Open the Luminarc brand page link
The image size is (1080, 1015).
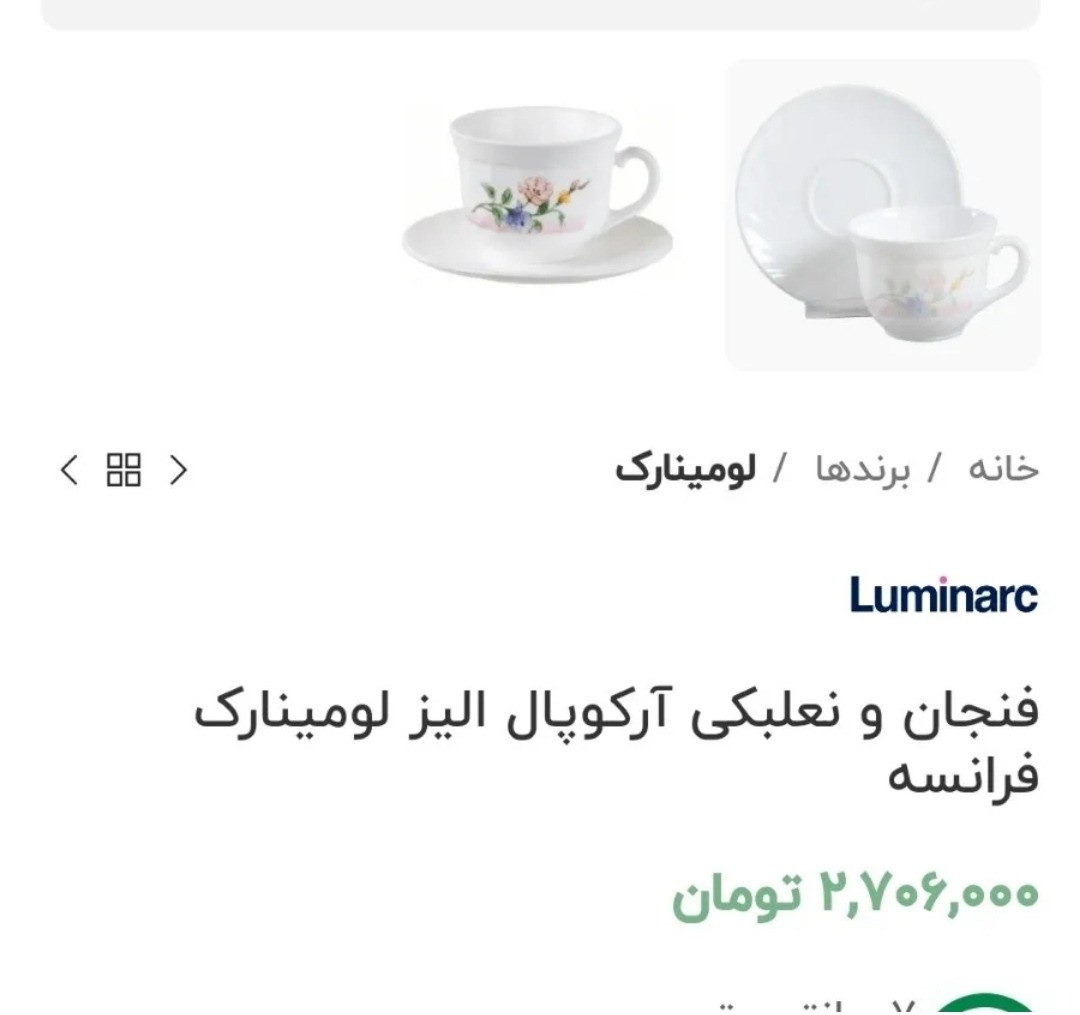click(944, 595)
